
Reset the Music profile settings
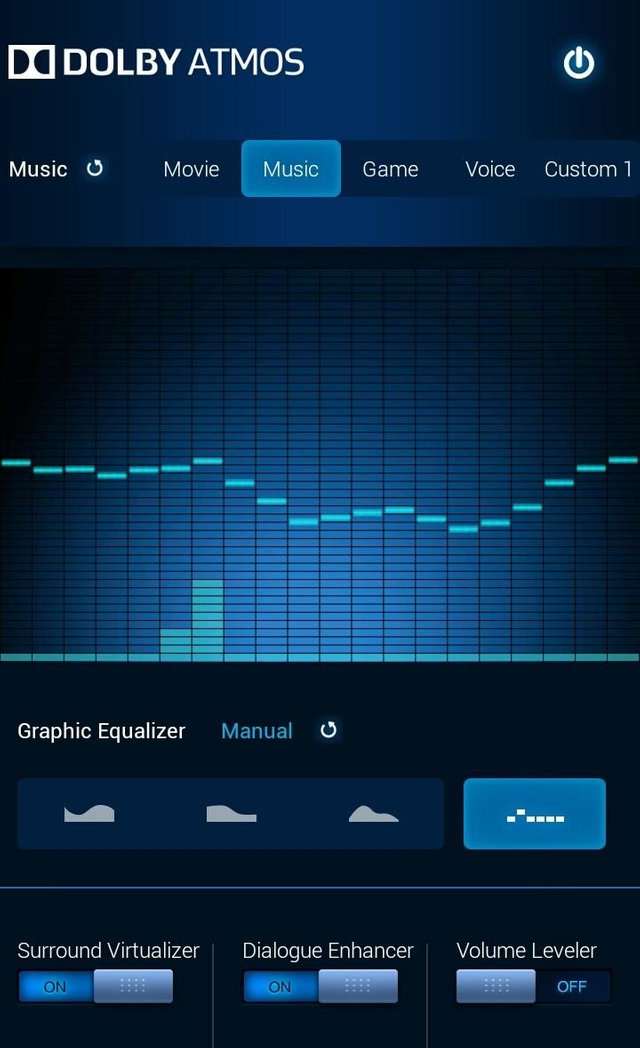point(95,168)
